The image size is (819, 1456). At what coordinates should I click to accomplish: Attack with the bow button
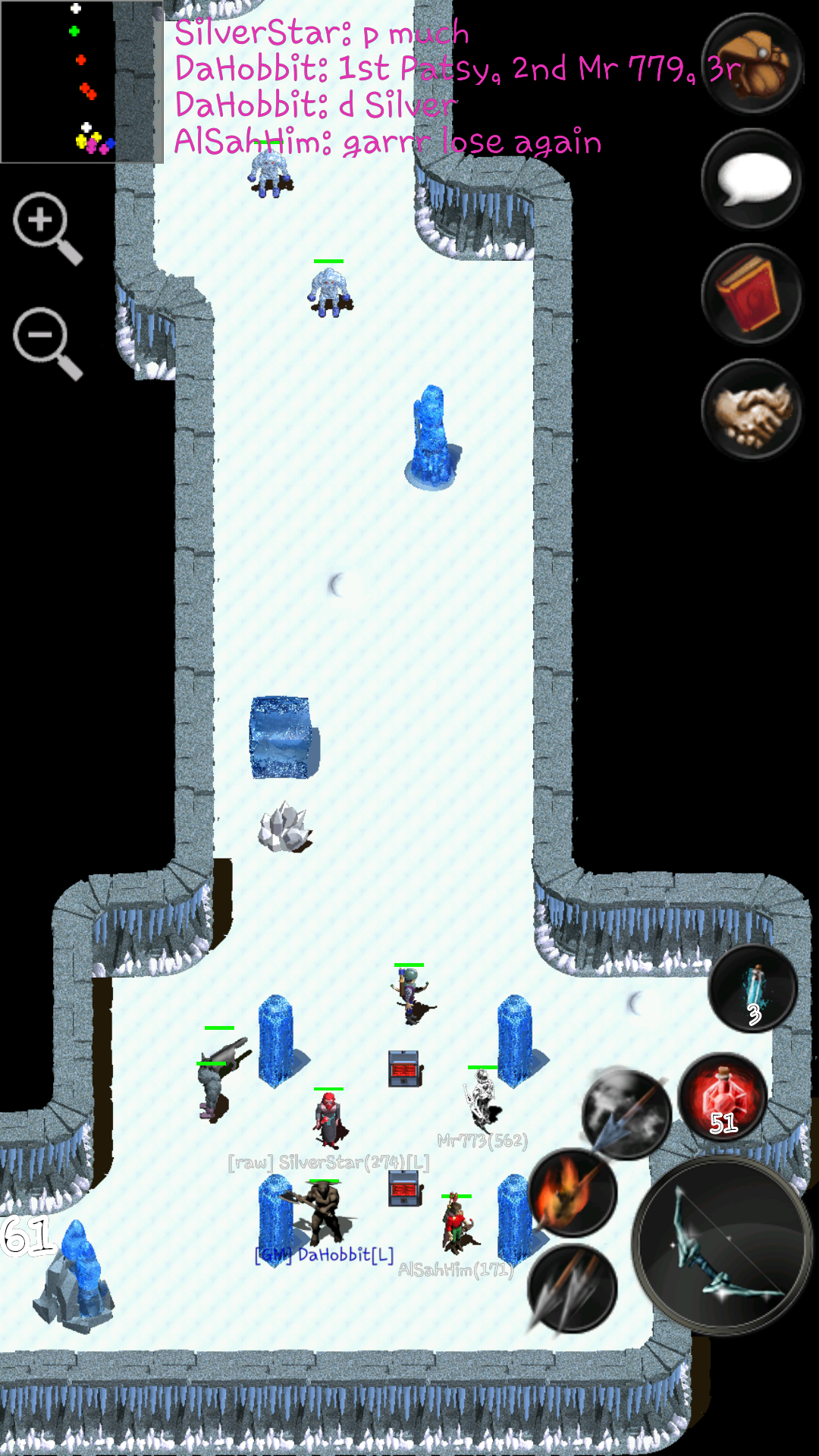tap(723, 1246)
